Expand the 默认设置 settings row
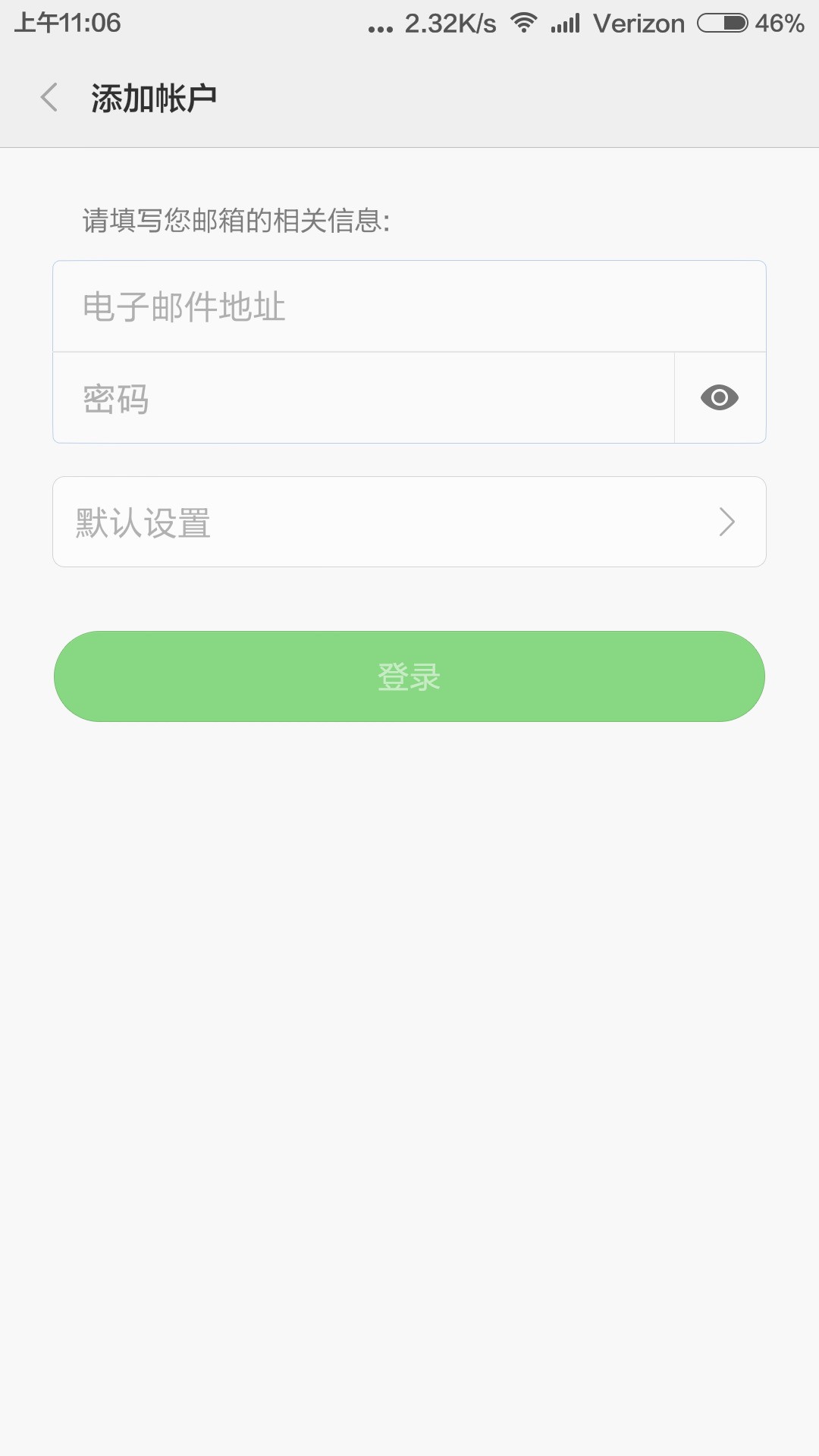Viewport: 819px width, 1456px height. coord(409,521)
